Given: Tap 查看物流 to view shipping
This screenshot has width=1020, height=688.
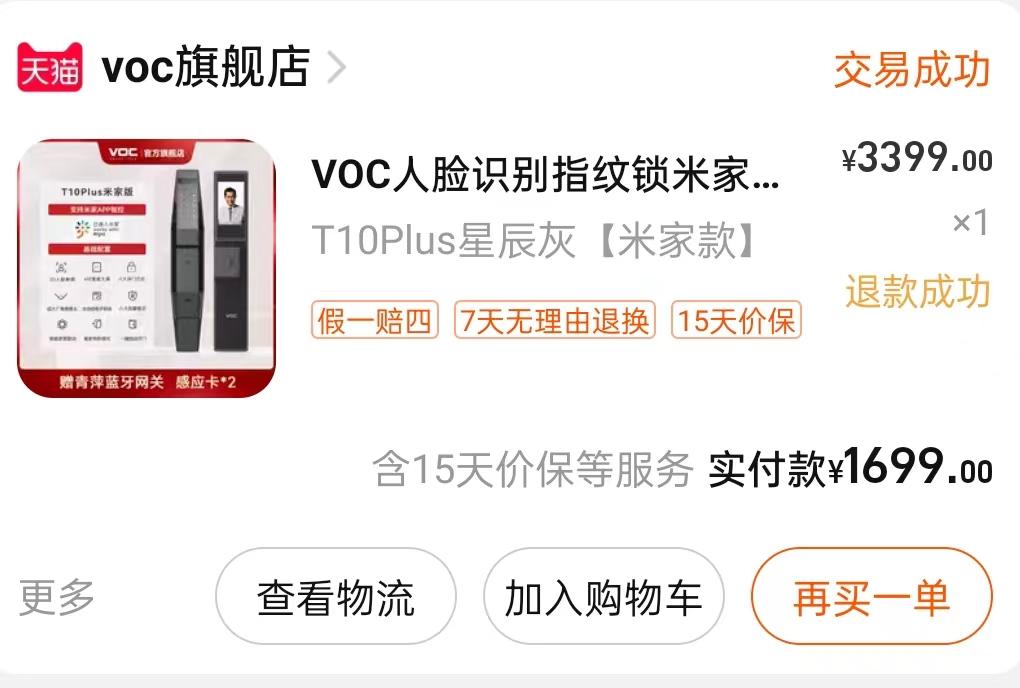Looking at the screenshot, I should pyautogui.click(x=335, y=597).
